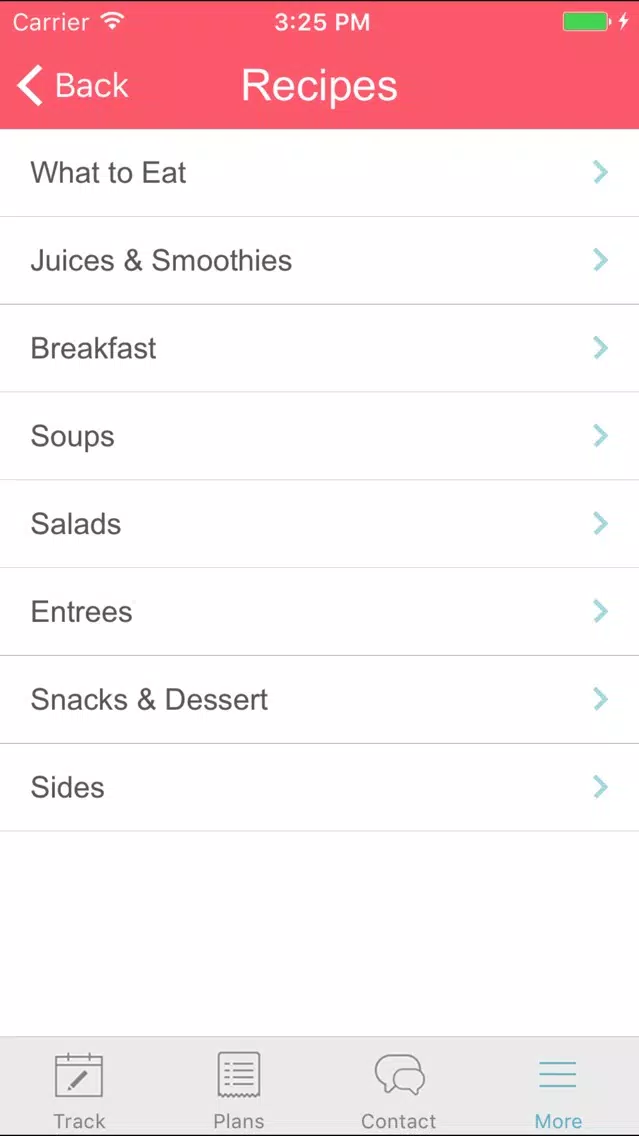Image resolution: width=639 pixels, height=1136 pixels.
Task: Show Snacks & Dessert recipes
Action: 320,700
